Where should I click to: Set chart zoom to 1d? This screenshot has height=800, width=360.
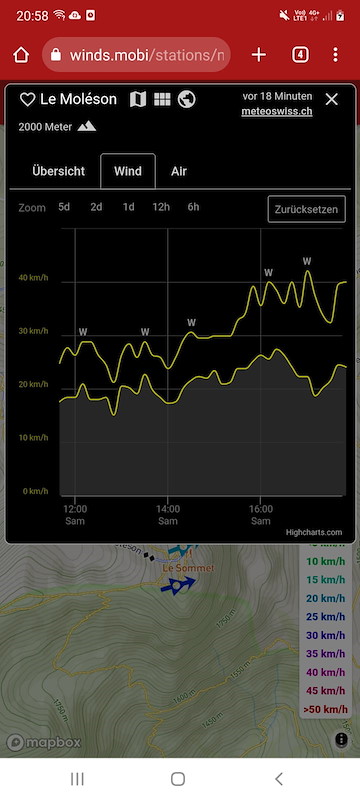[x=128, y=207]
